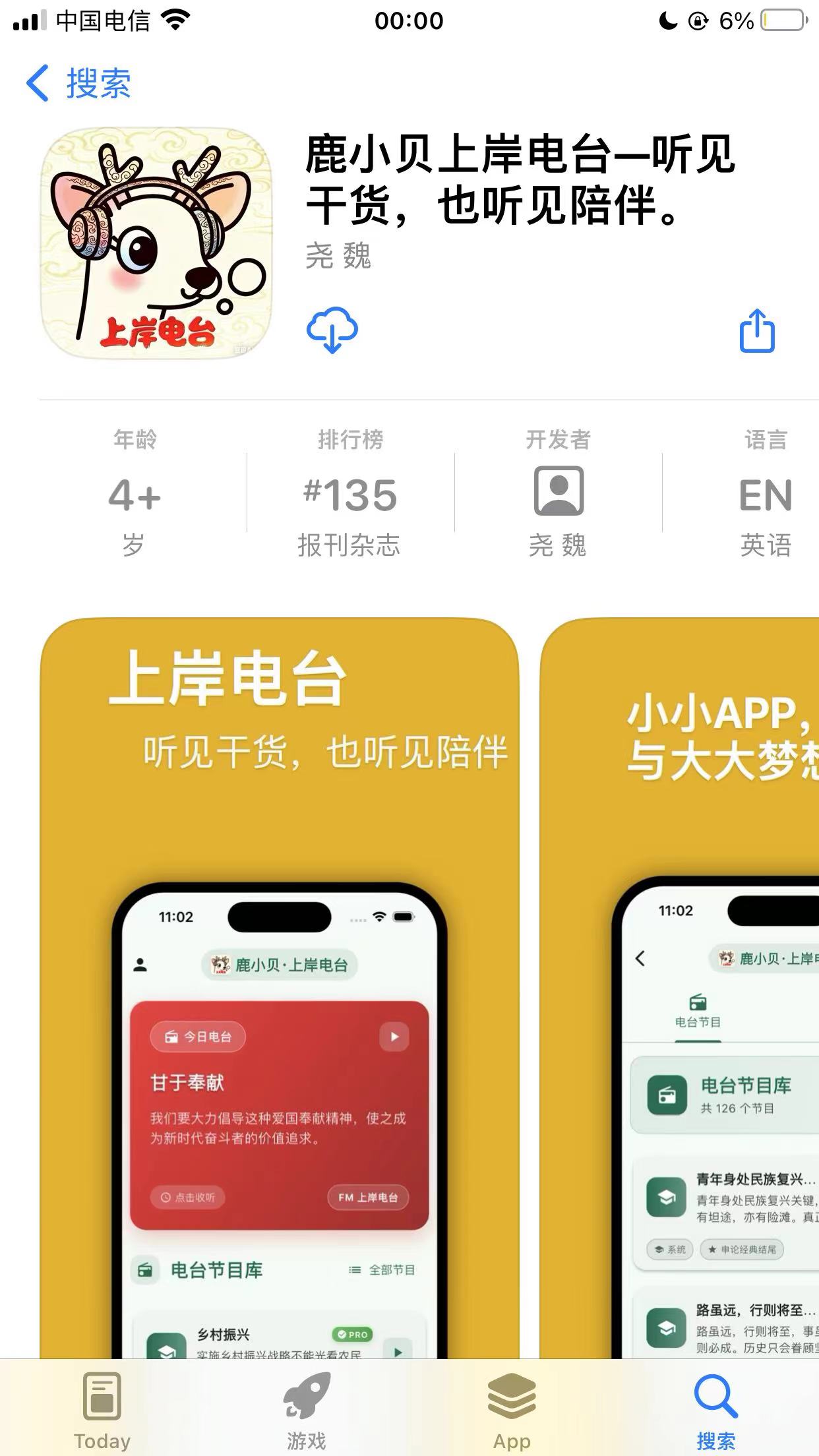Download the app via cloud icon
Image resolution: width=819 pixels, height=1456 pixels.
332,330
